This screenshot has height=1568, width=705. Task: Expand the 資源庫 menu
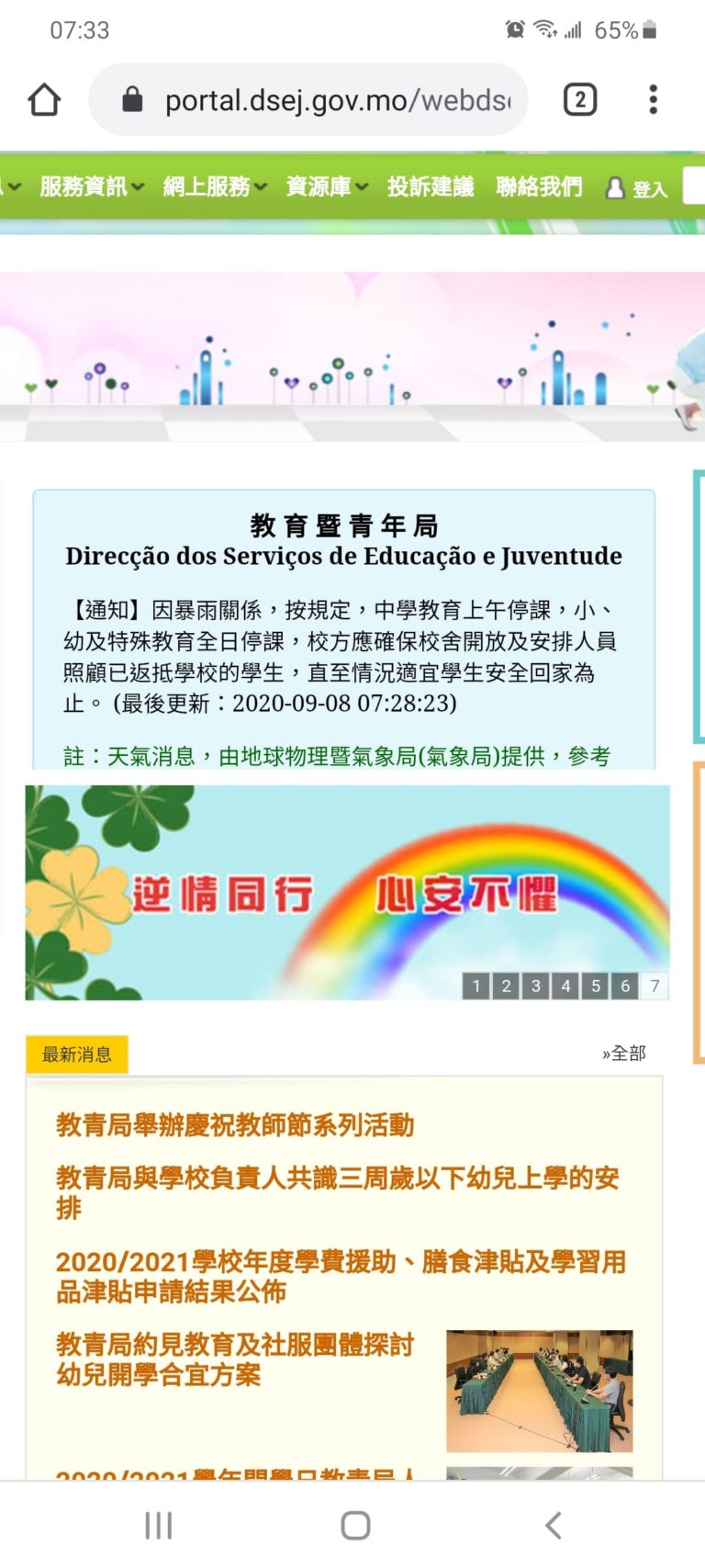[x=327, y=186]
